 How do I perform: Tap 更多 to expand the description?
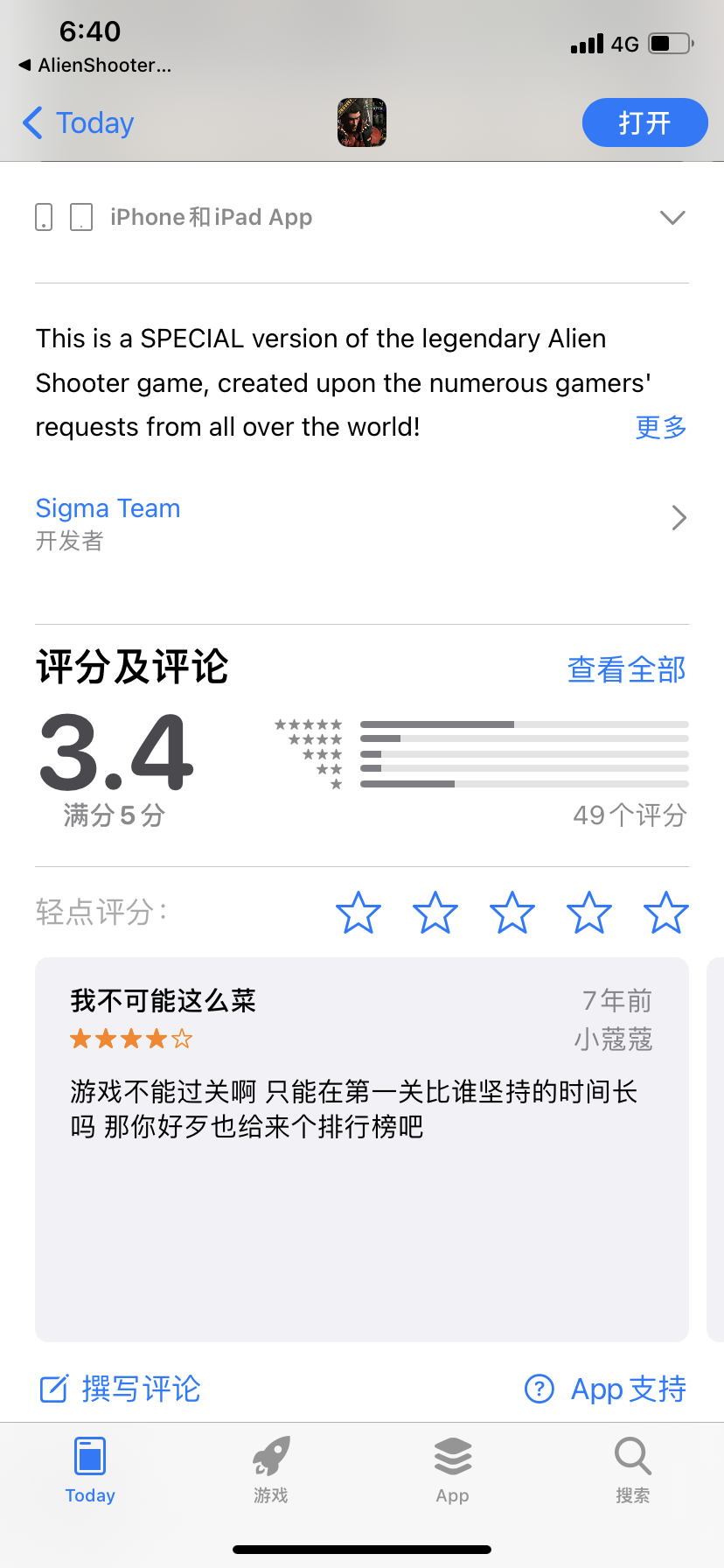click(x=660, y=427)
